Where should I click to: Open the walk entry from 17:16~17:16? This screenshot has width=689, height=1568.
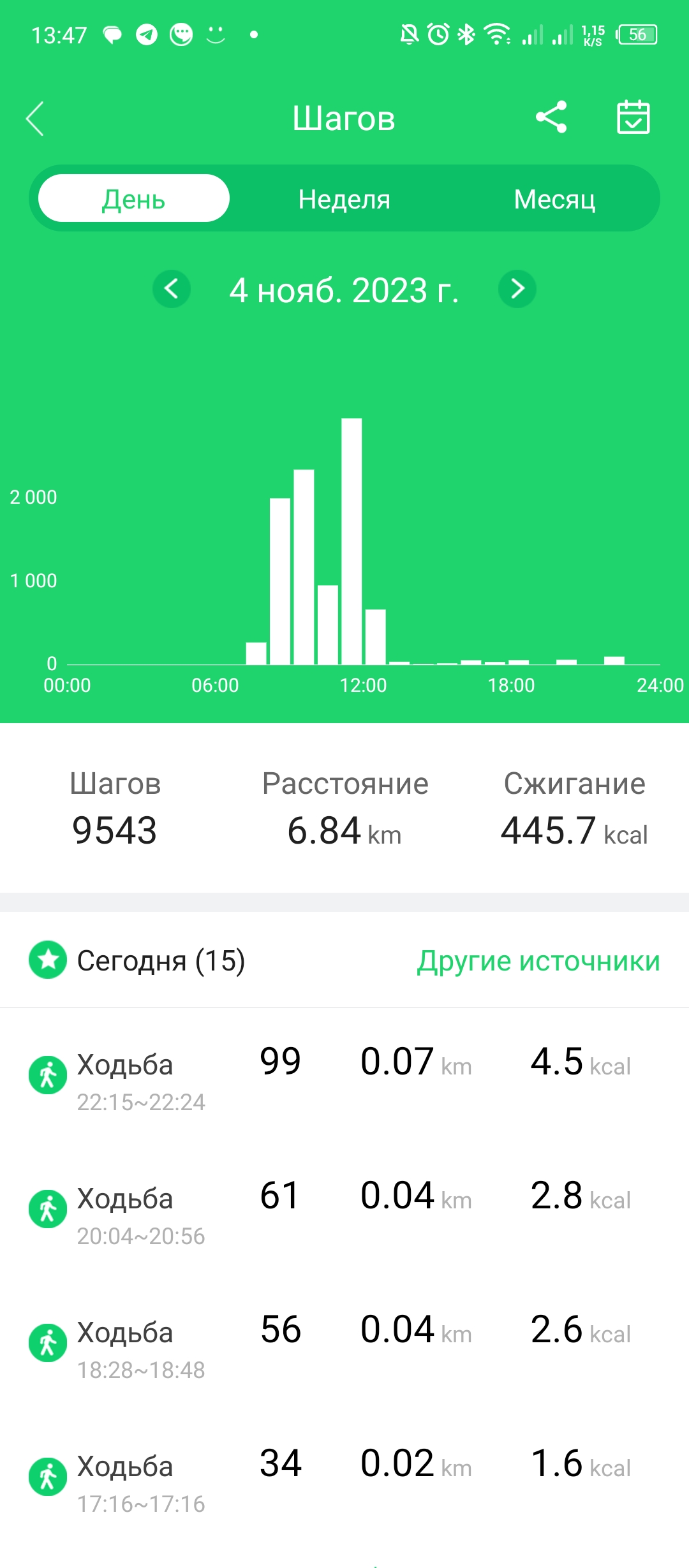click(344, 1479)
